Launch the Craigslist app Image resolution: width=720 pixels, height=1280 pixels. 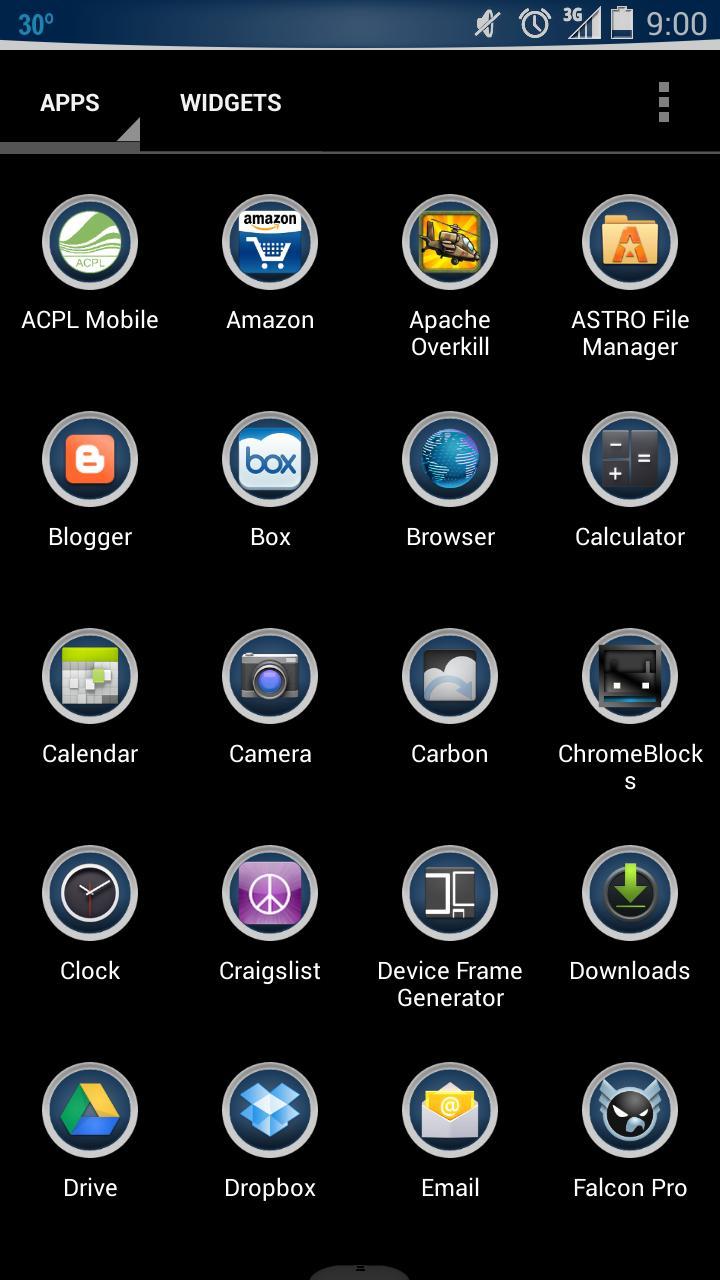(x=270, y=893)
